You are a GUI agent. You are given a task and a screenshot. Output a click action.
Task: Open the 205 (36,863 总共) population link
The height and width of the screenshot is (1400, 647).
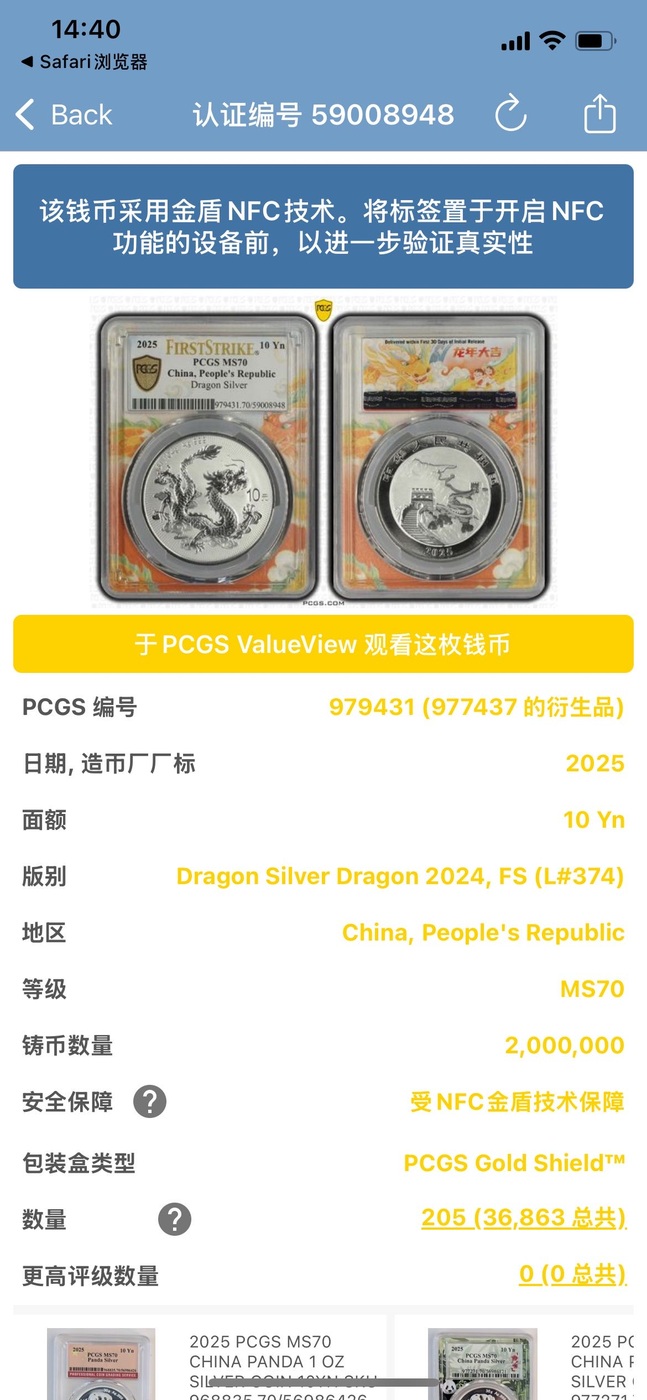point(523,1218)
